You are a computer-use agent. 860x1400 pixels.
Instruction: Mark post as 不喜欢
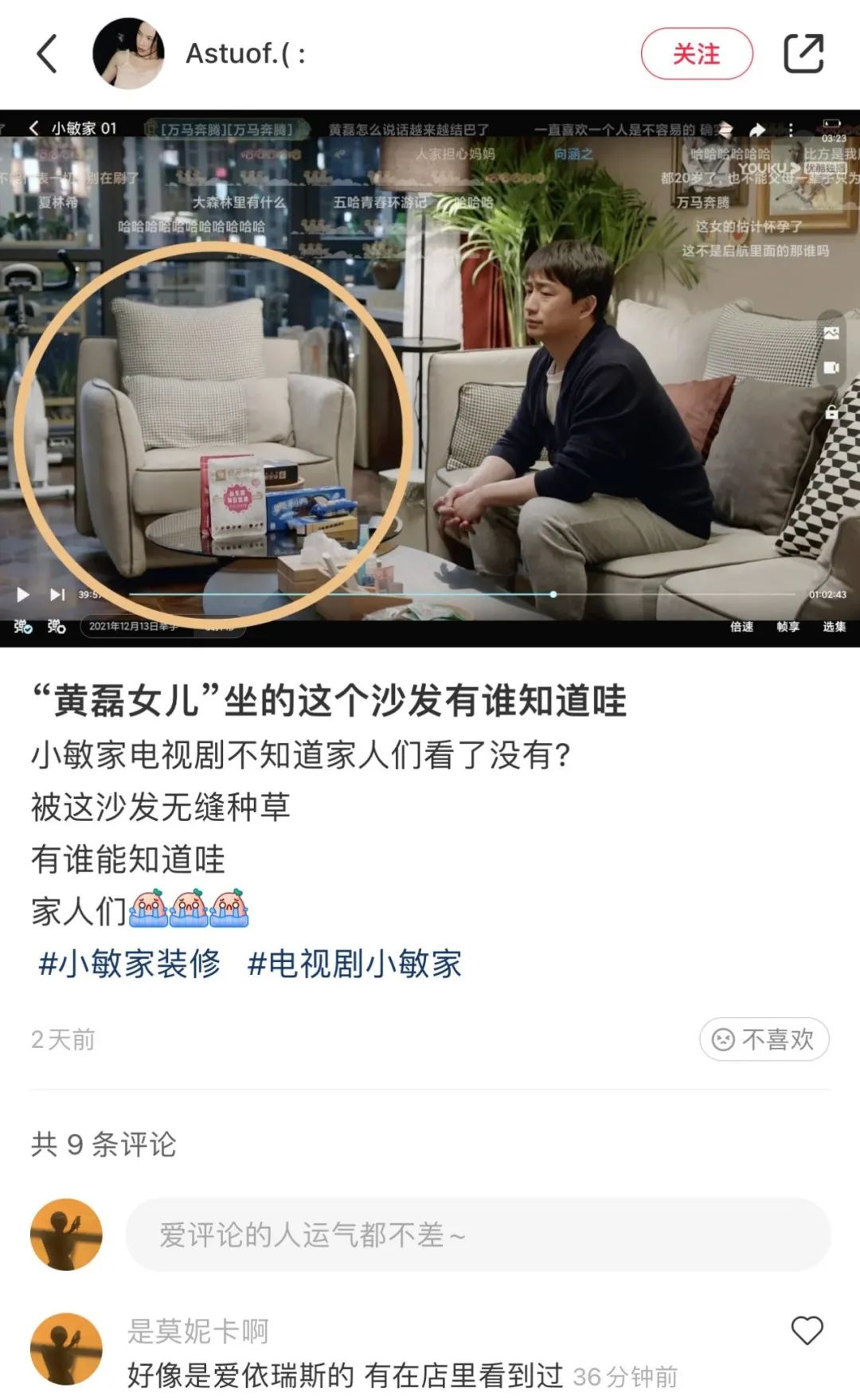point(764,1039)
